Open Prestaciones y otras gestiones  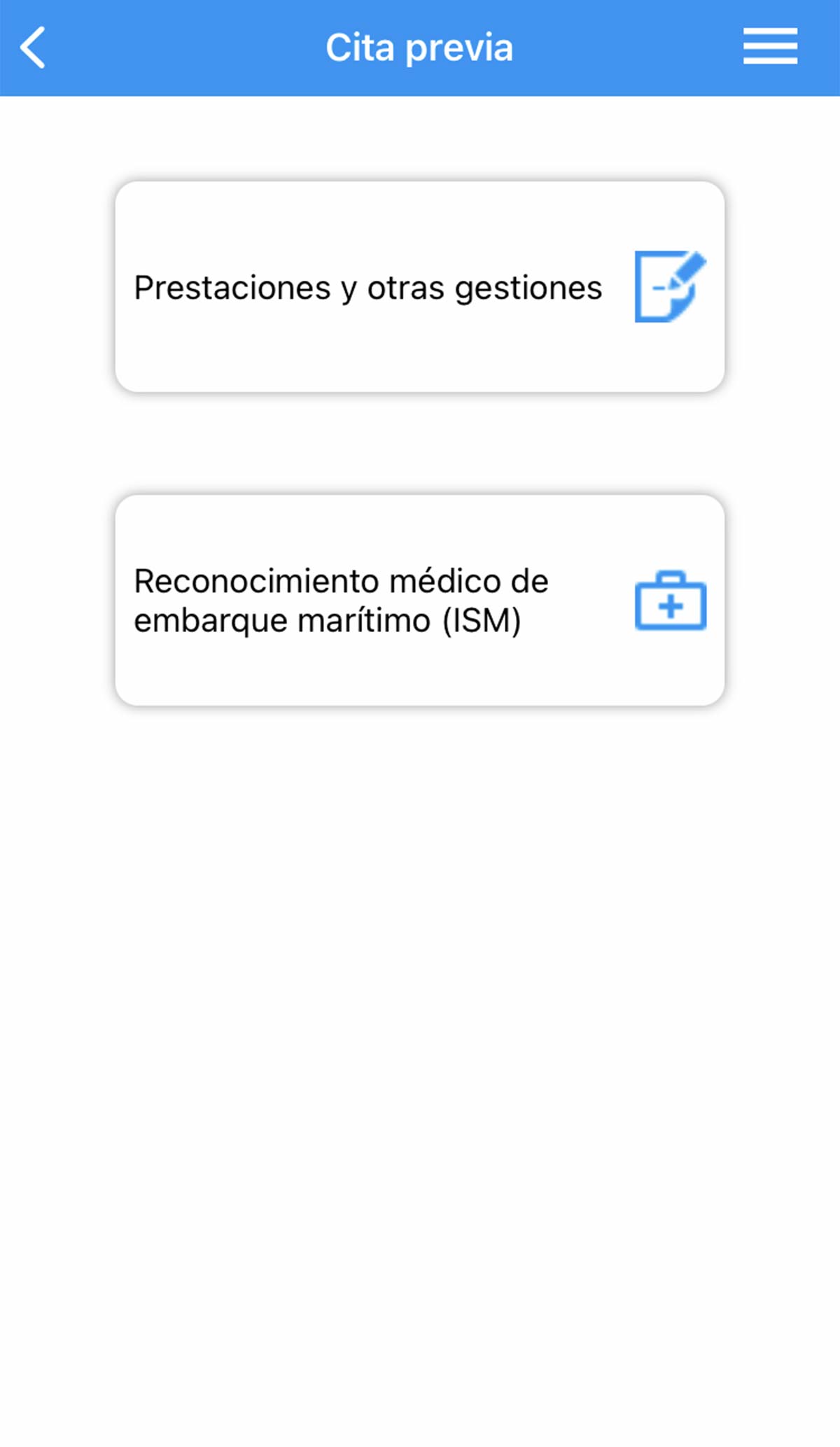tap(419, 287)
